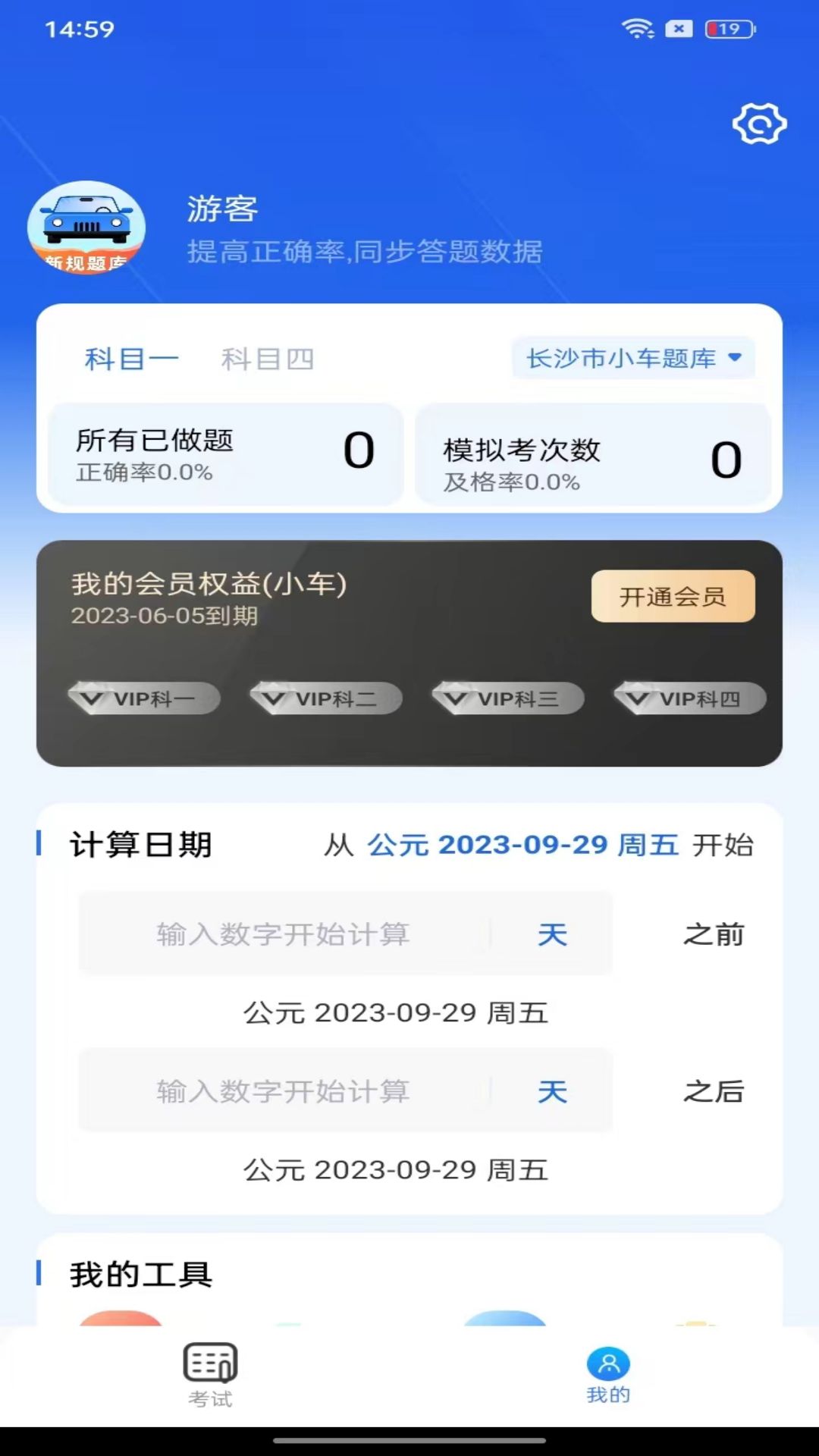Focus the days input field for 之前

click(x=284, y=934)
